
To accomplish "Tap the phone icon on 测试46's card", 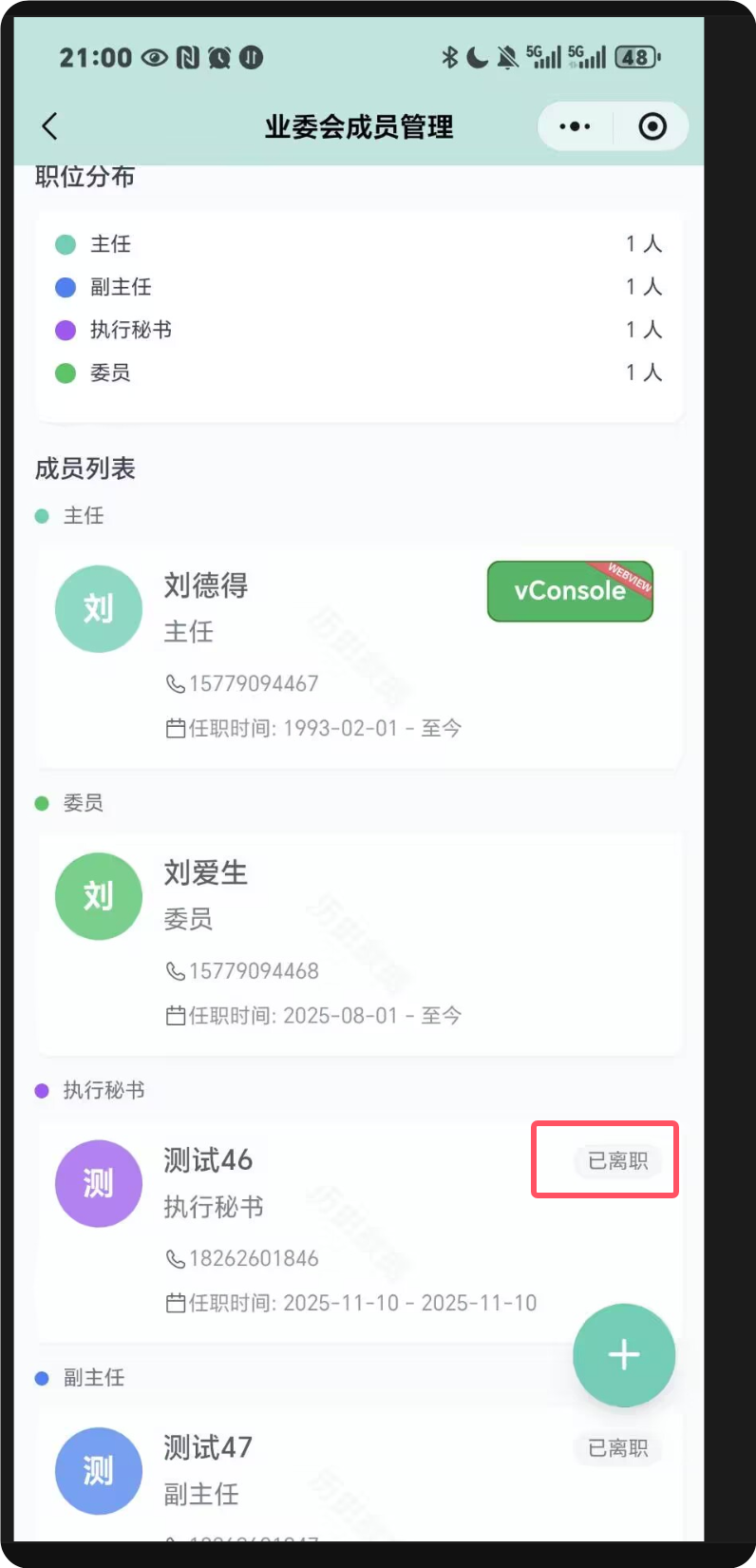I will [176, 1258].
